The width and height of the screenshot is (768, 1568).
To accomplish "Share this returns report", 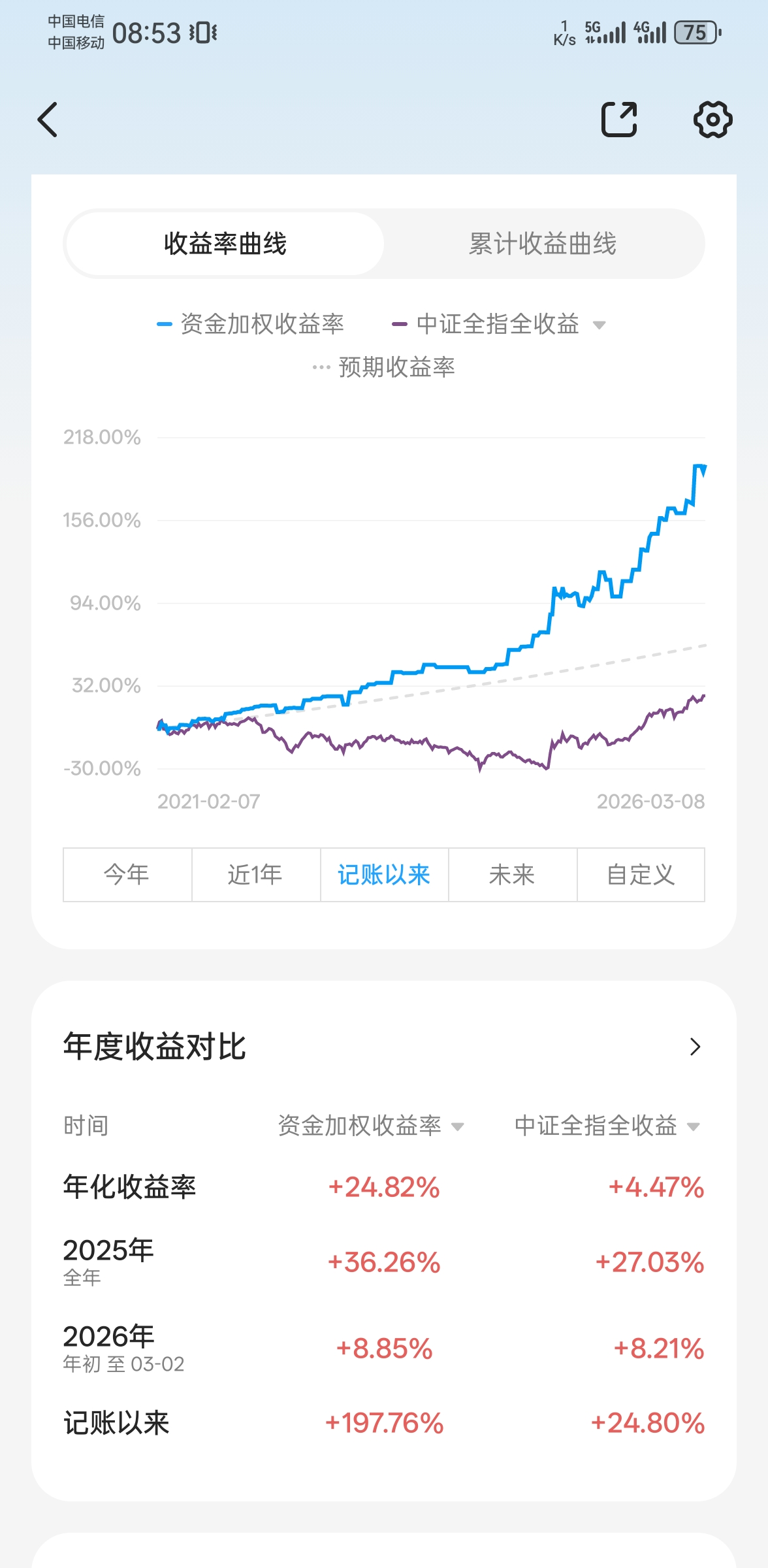I will (618, 120).
